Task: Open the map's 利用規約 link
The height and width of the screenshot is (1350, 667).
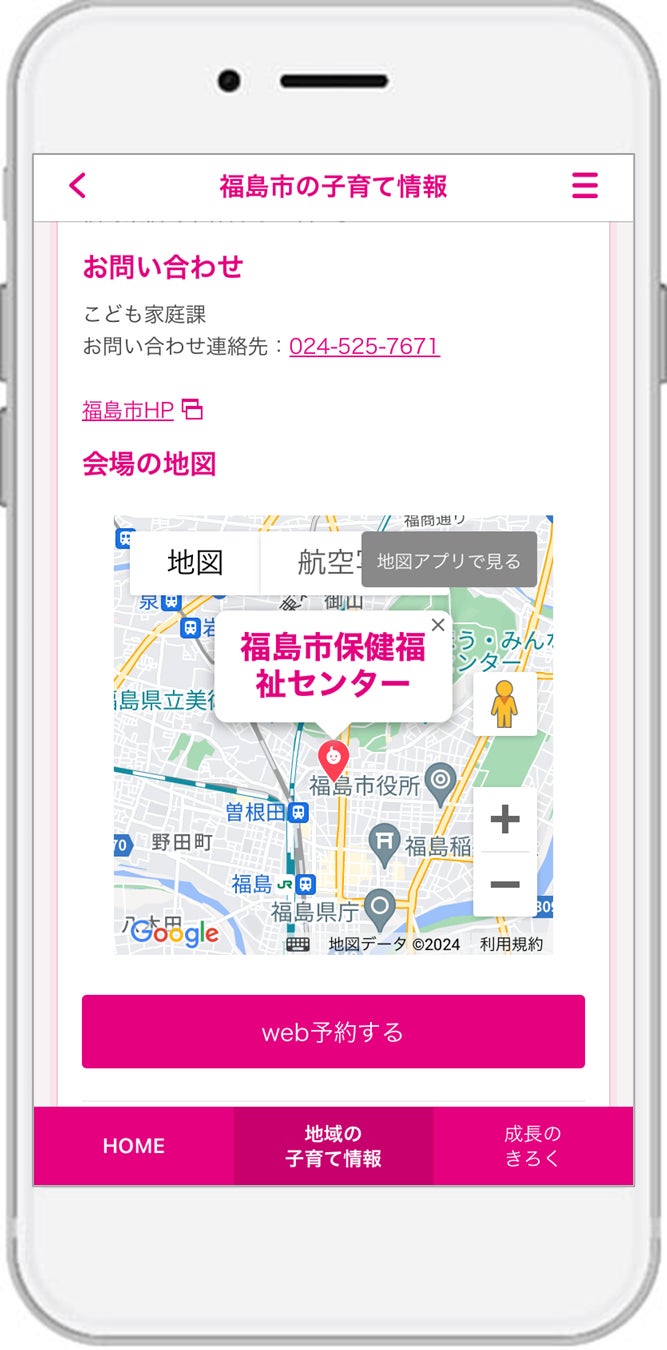Action: click(x=511, y=944)
